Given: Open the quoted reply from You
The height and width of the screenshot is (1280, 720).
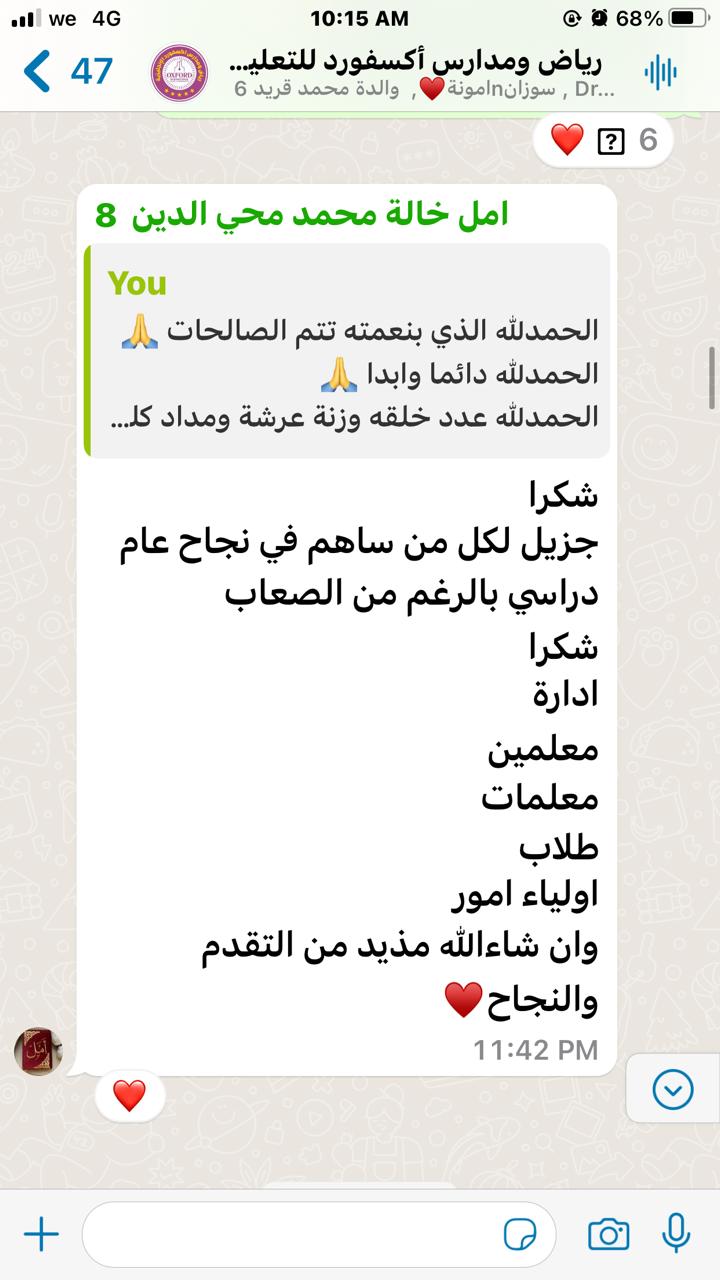Looking at the screenshot, I should pos(350,350).
